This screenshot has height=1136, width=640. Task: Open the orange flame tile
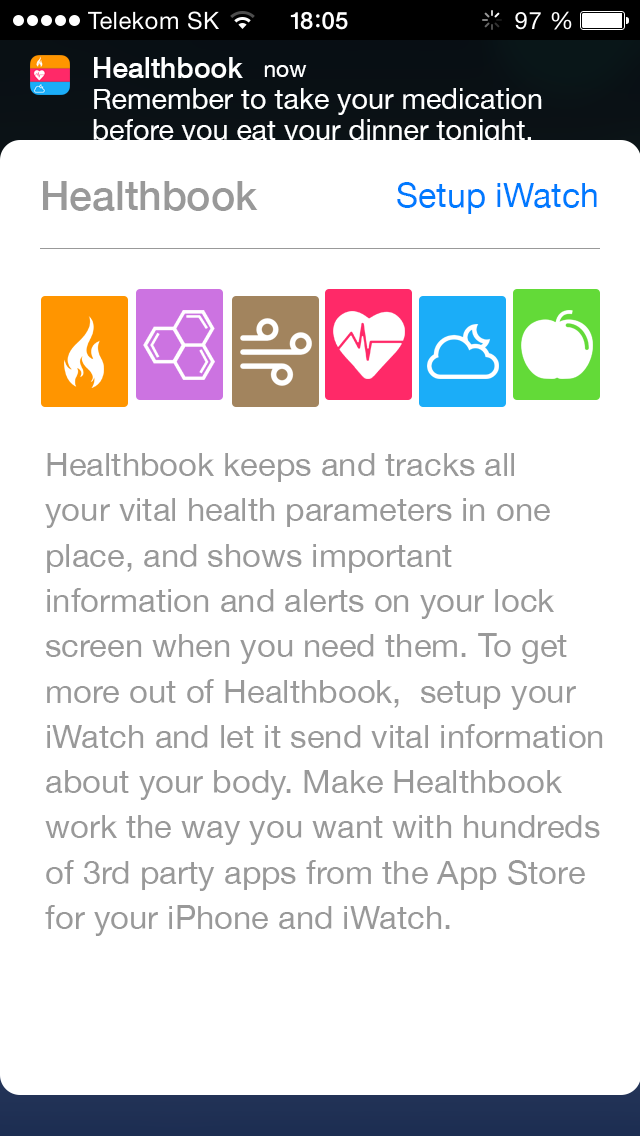(x=84, y=351)
